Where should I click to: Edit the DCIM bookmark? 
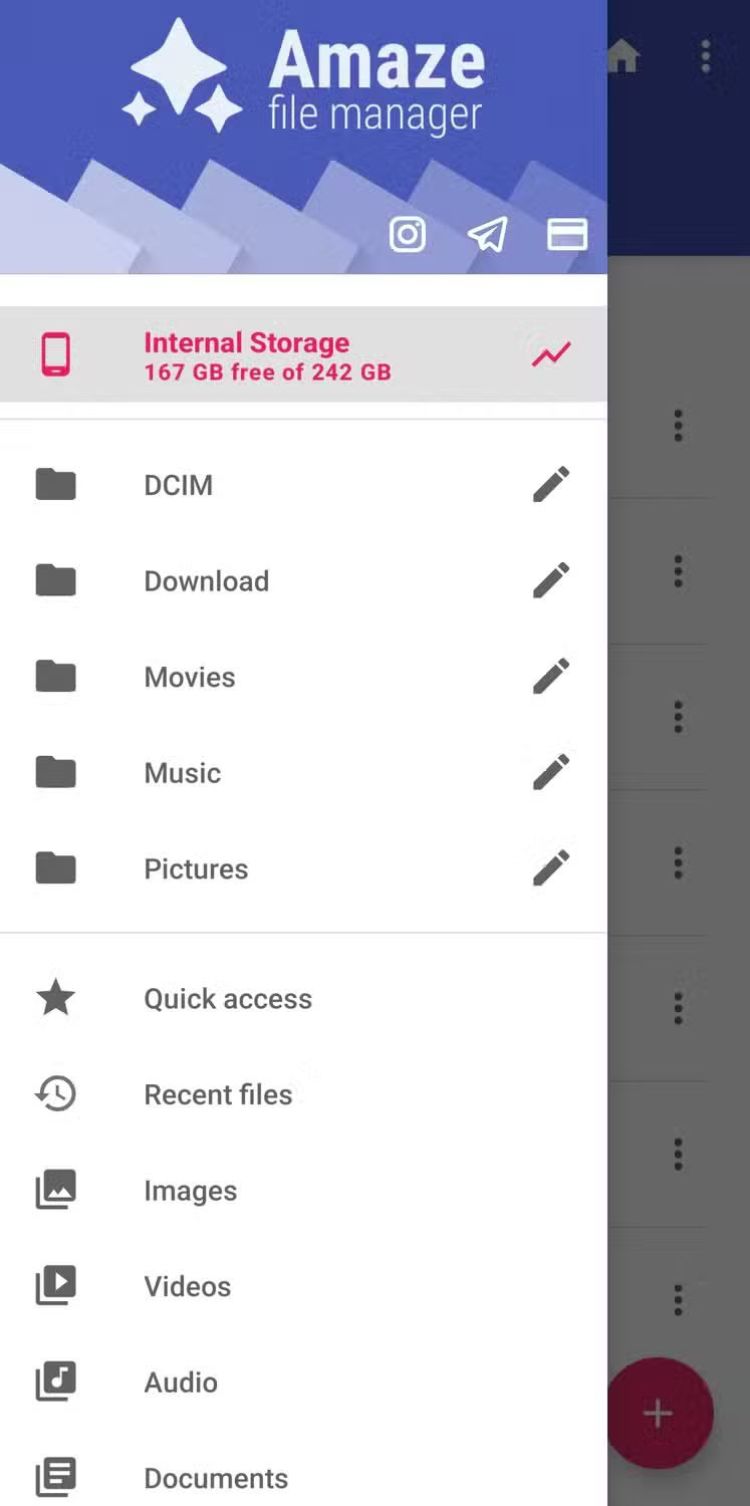(551, 484)
